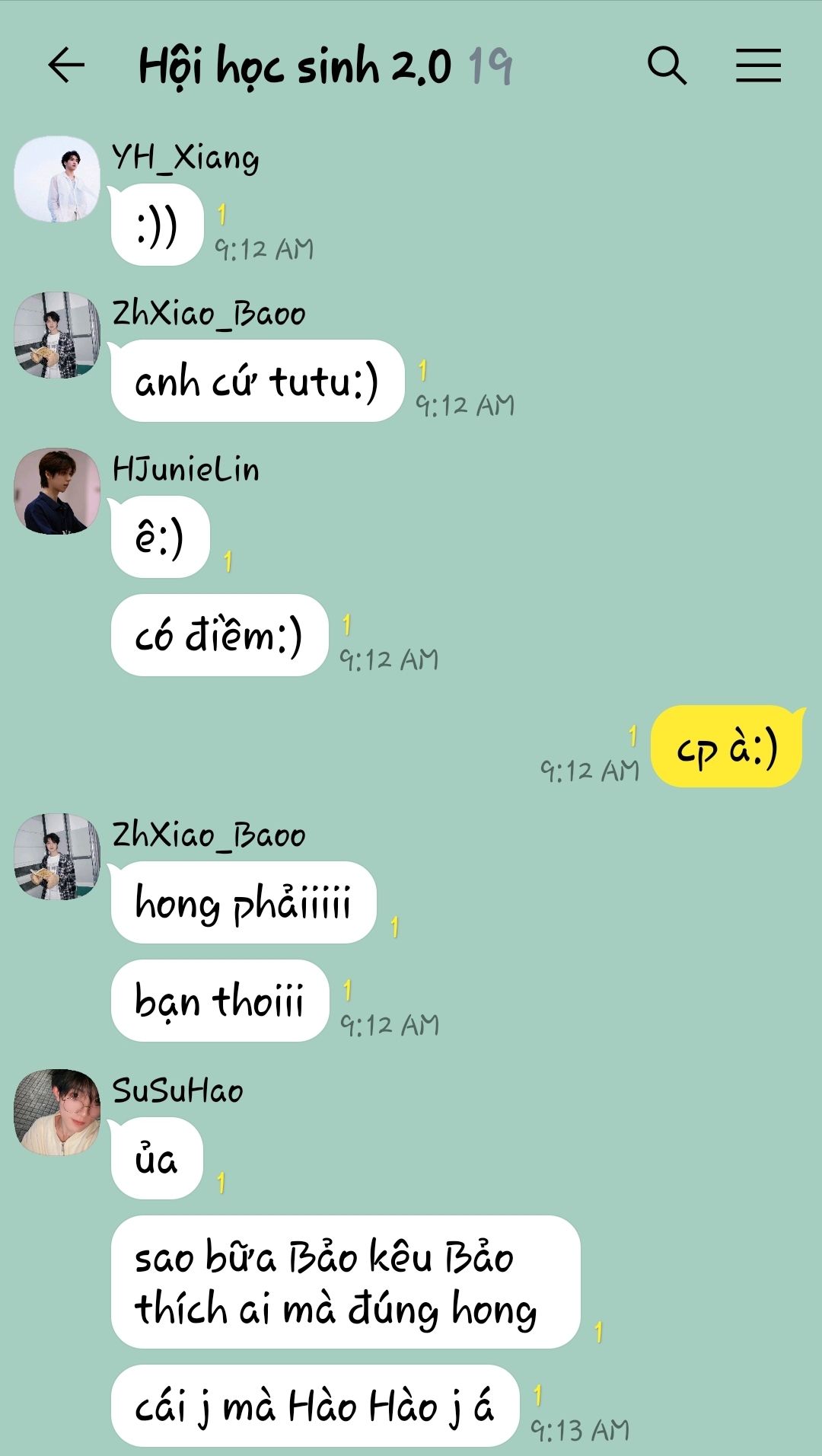Screen dimensions: 822x1456
Task: Open the hamburger menu
Action: pos(758,65)
